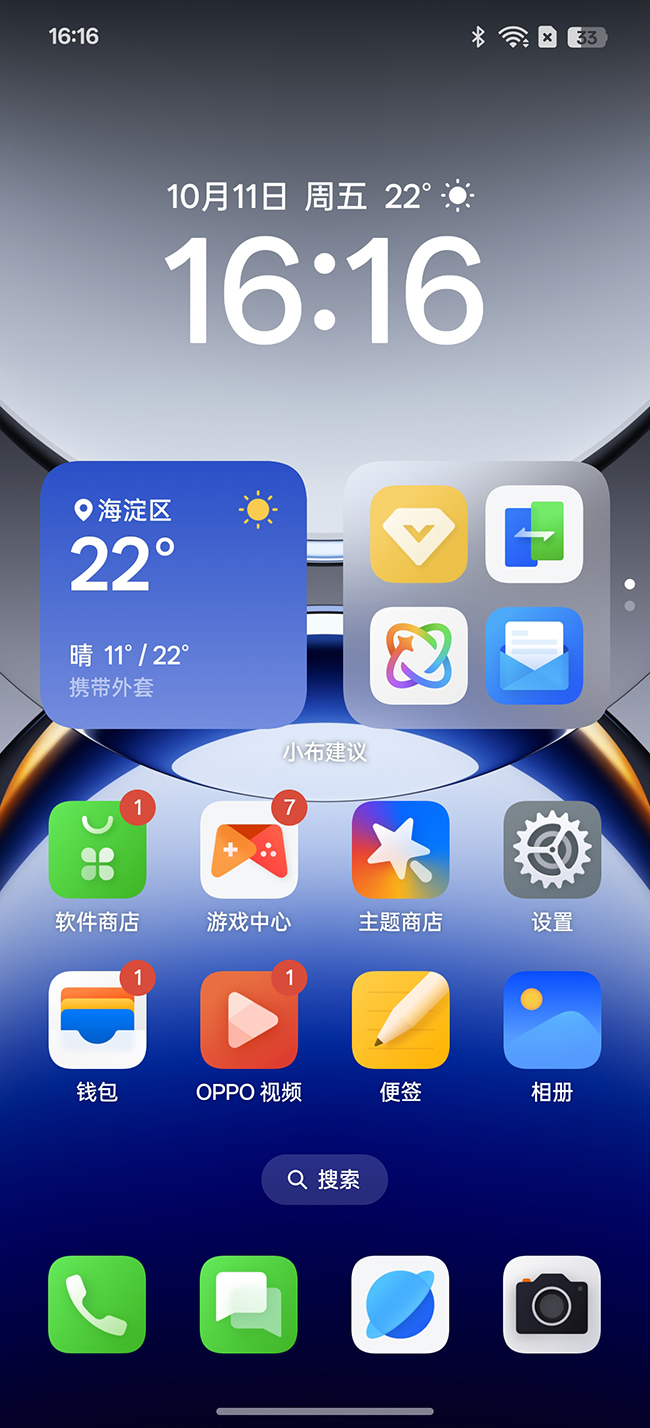
Task: Open the camera app
Action: tap(552, 1304)
